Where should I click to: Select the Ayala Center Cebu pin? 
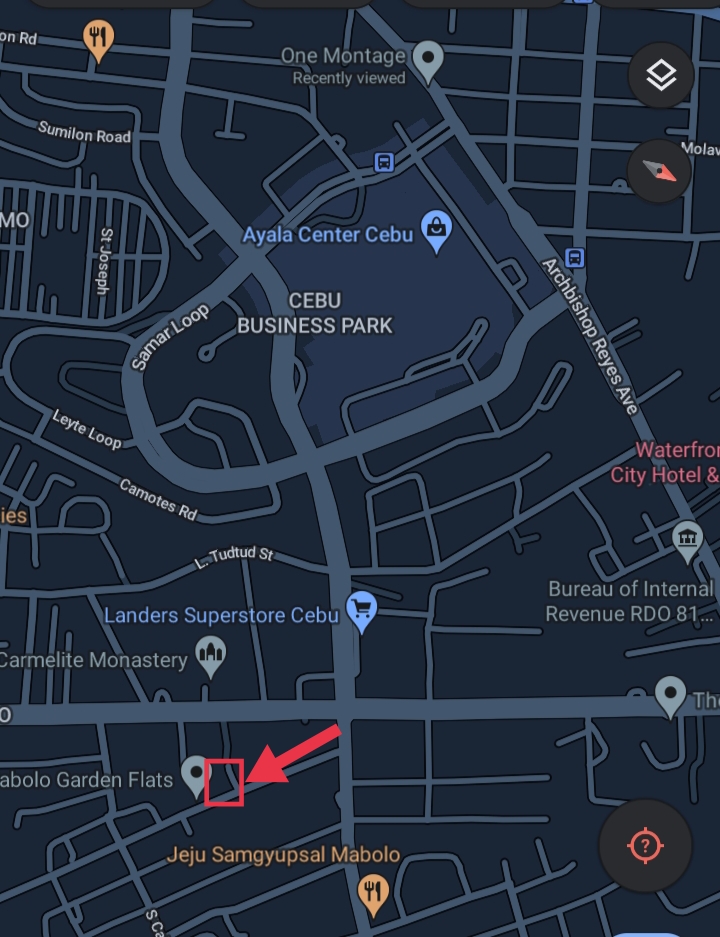pyautogui.click(x=436, y=230)
